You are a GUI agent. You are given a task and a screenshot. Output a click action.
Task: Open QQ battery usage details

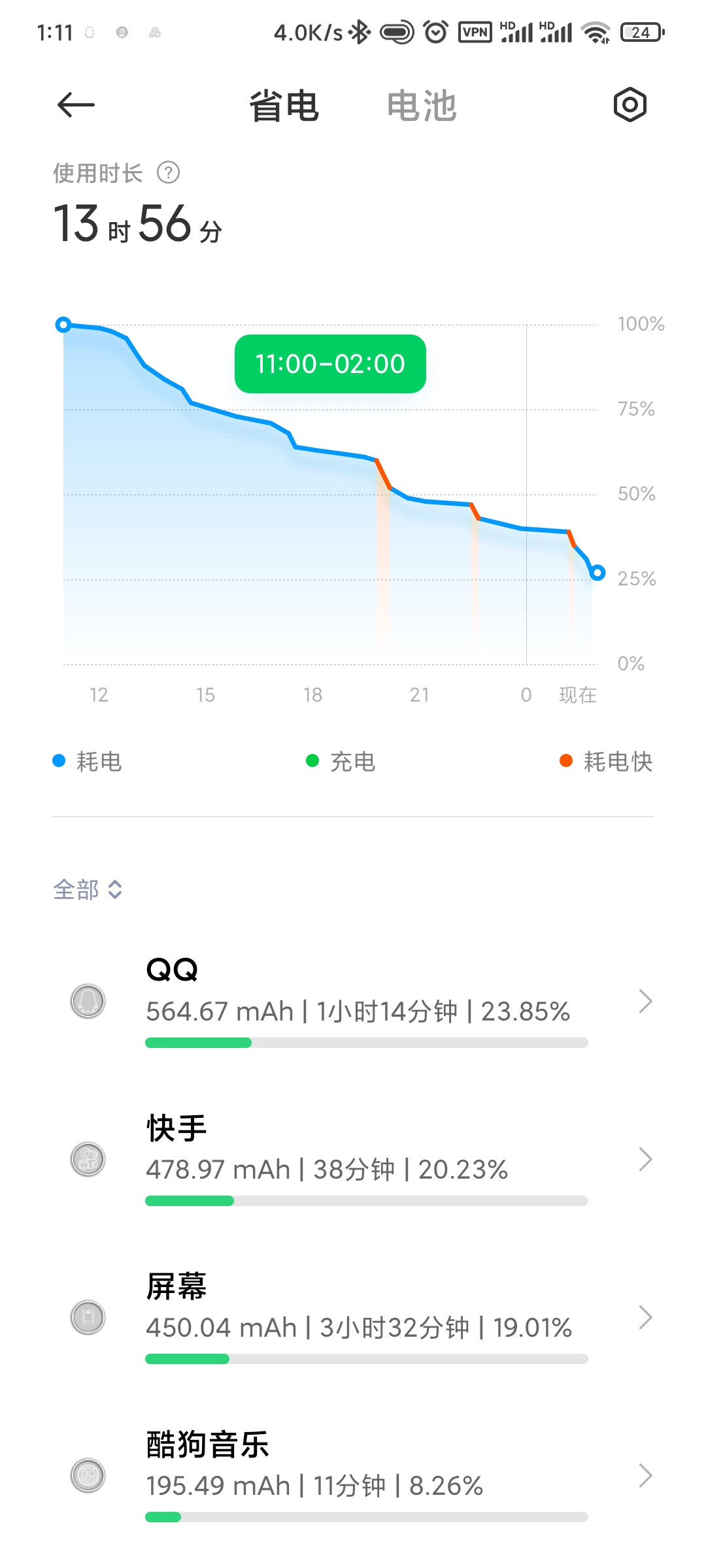coord(353,1001)
